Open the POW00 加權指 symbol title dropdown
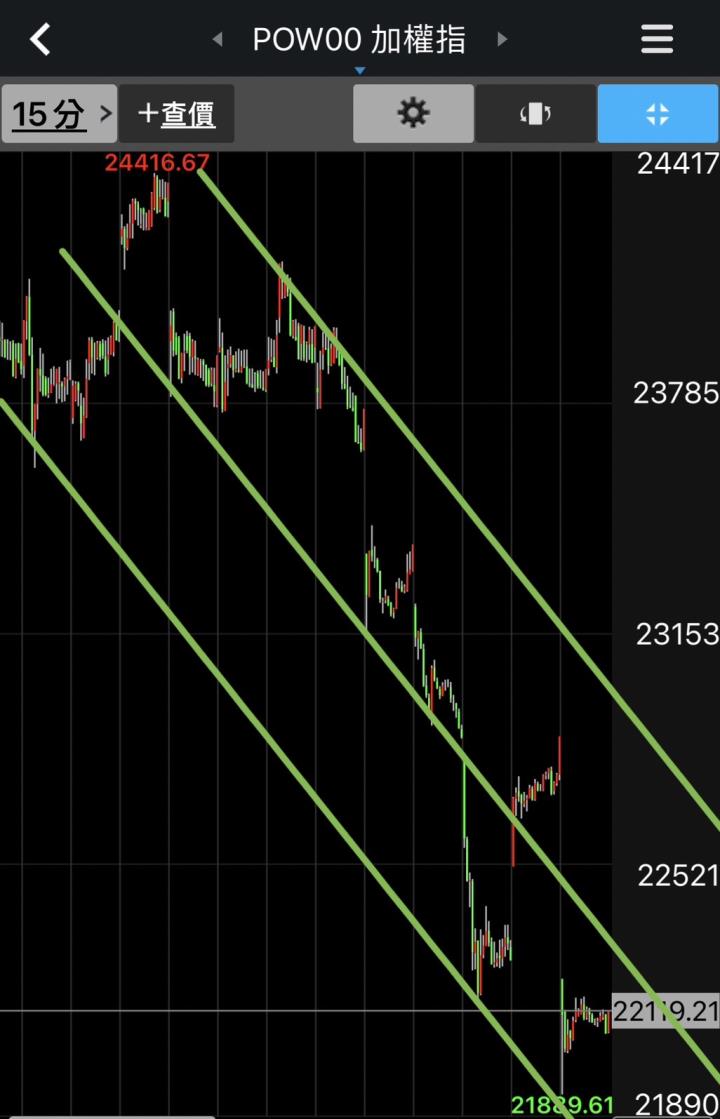The height and width of the screenshot is (1119, 720). click(359, 42)
